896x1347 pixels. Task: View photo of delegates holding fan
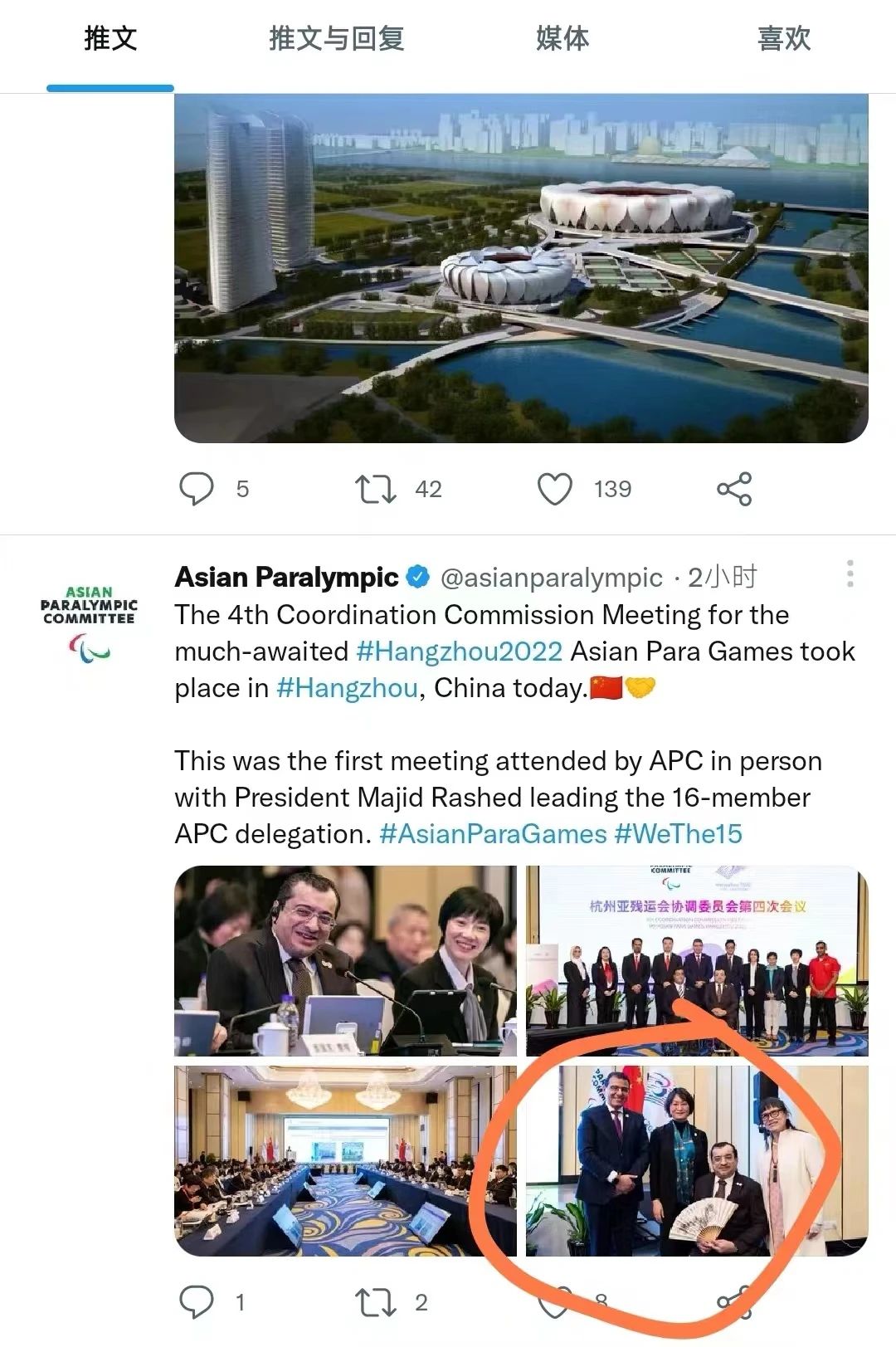pyautogui.click(x=697, y=1160)
